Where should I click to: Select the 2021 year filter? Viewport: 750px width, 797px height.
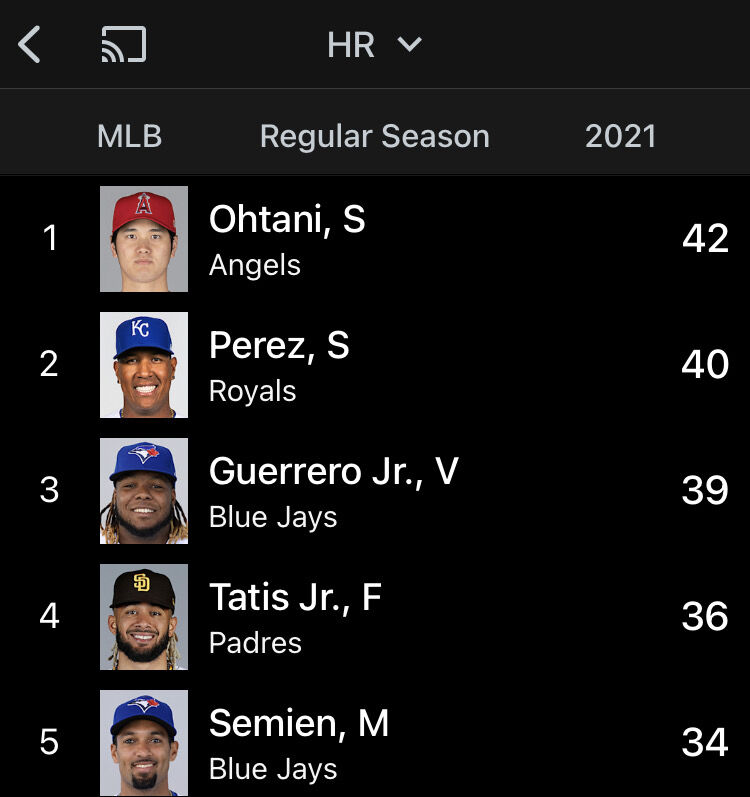pyautogui.click(x=620, y=136)
